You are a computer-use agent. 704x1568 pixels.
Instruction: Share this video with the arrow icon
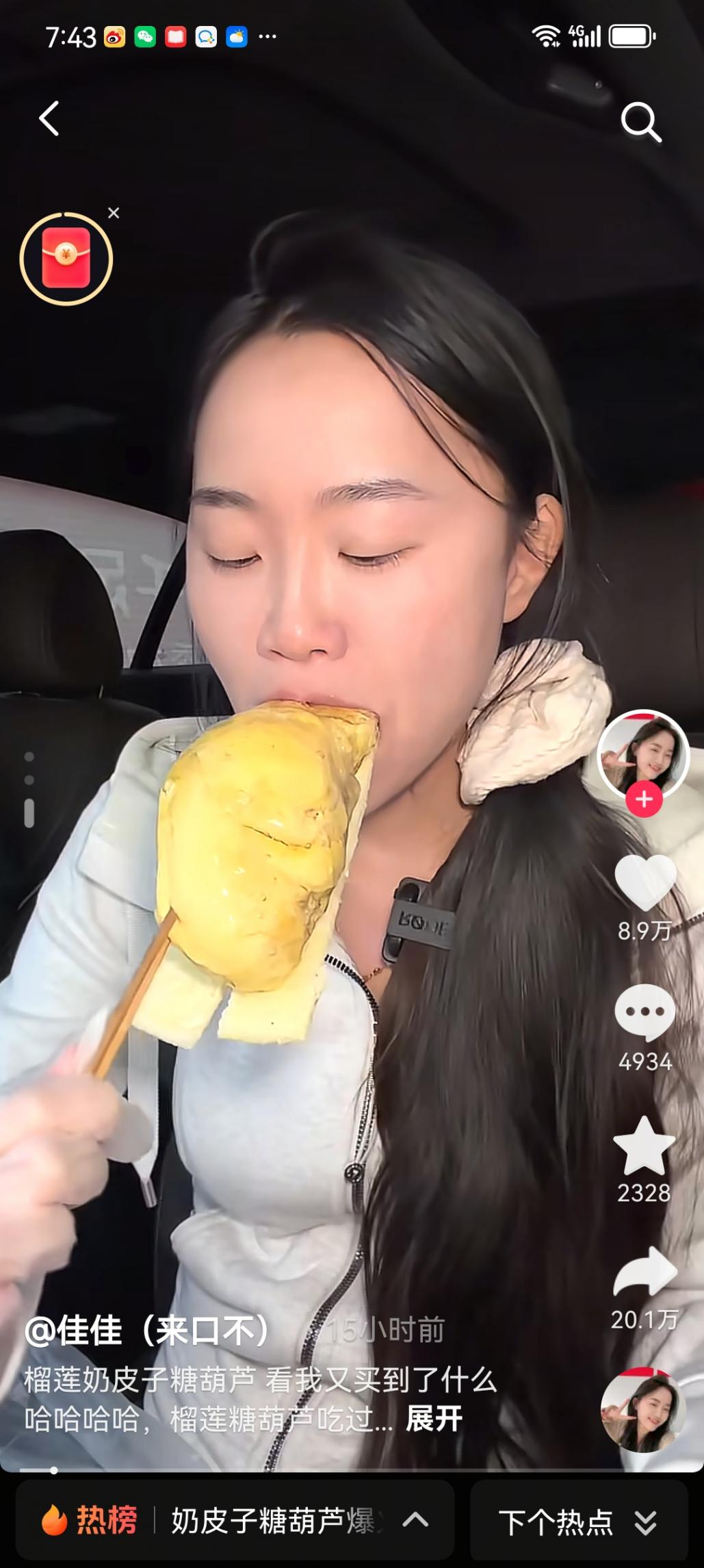click(x=644, y=1273)
